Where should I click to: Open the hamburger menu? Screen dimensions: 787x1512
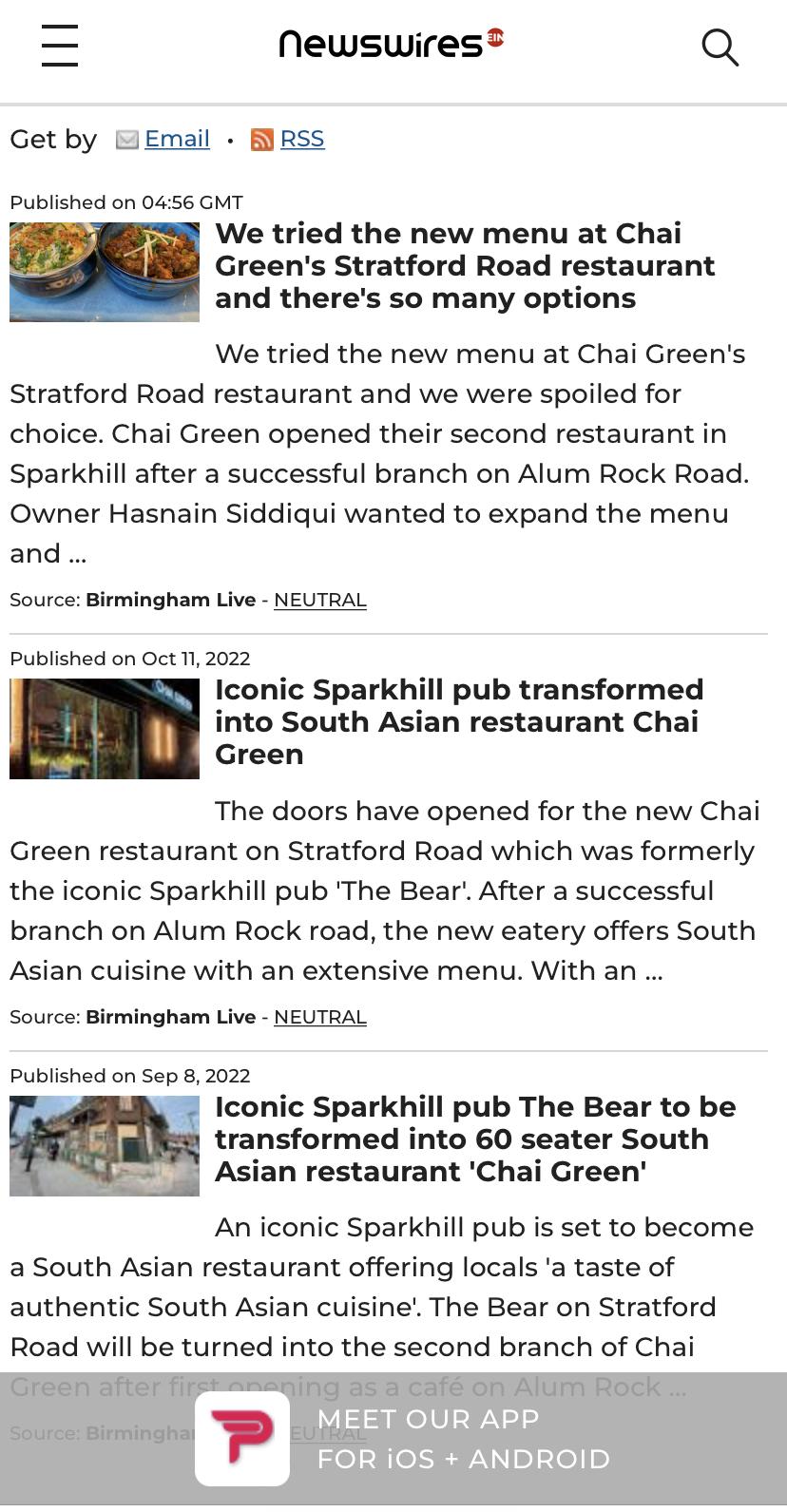point(59,46)
